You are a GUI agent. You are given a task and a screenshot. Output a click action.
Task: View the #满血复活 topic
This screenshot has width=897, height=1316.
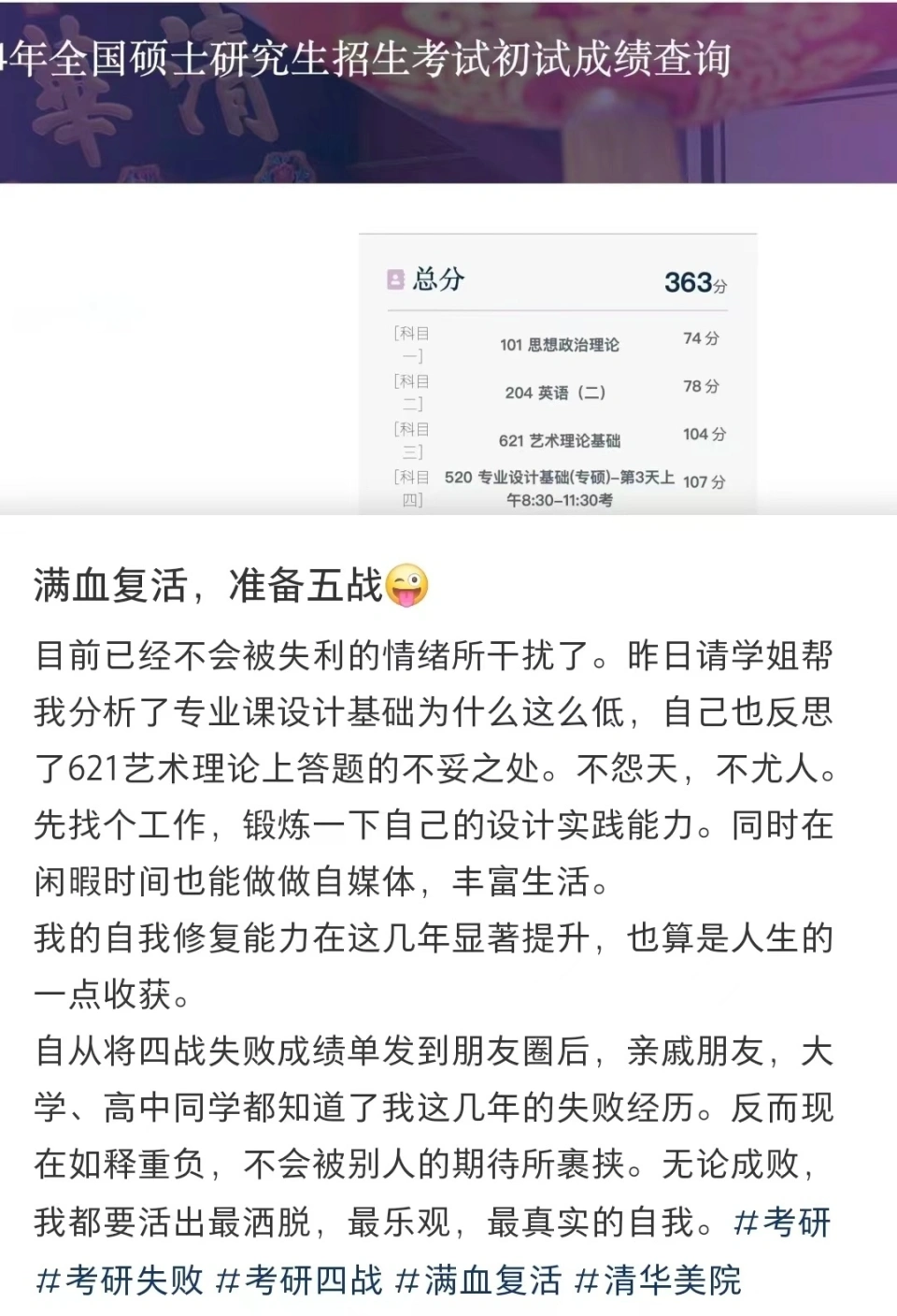tap(478, 1280)
